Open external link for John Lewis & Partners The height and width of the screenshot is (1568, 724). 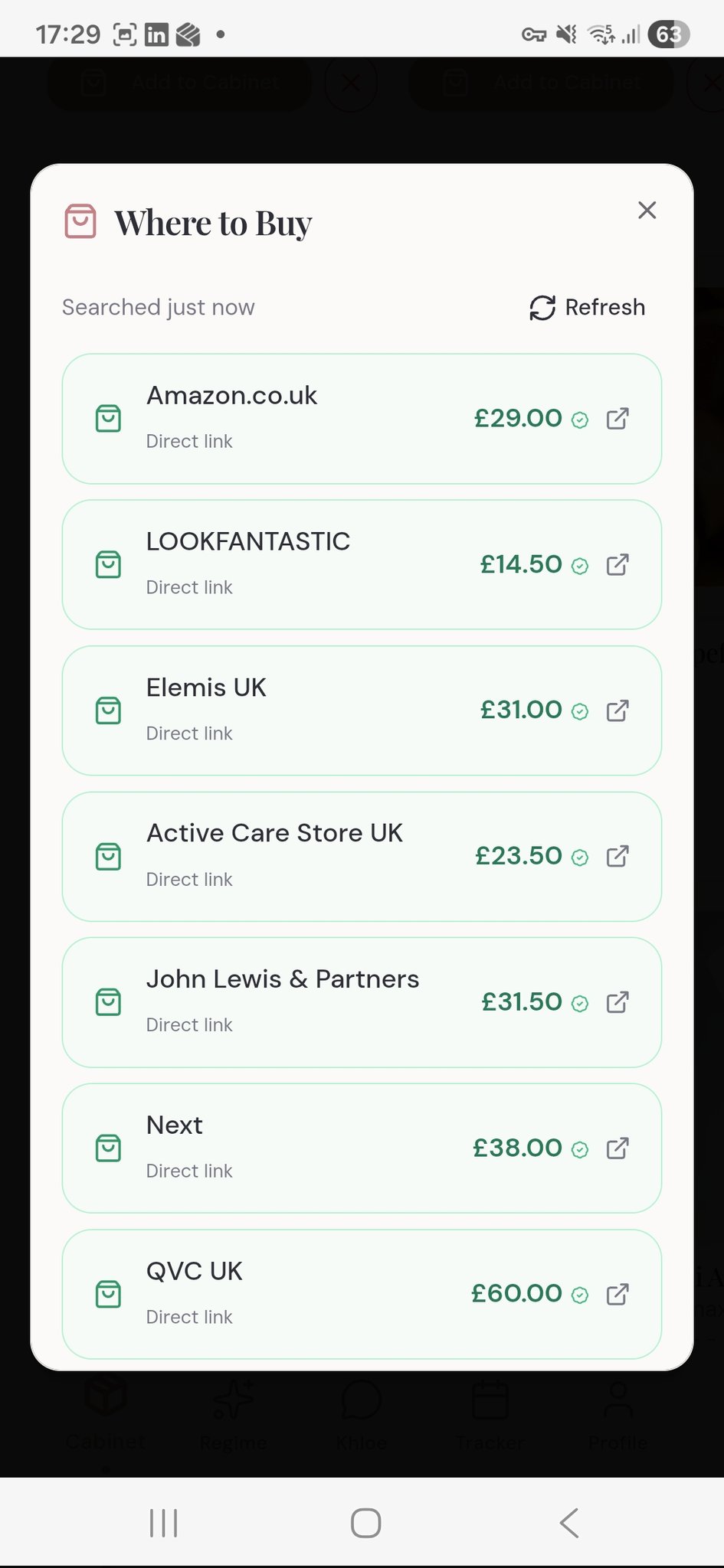click(618, 1002)
